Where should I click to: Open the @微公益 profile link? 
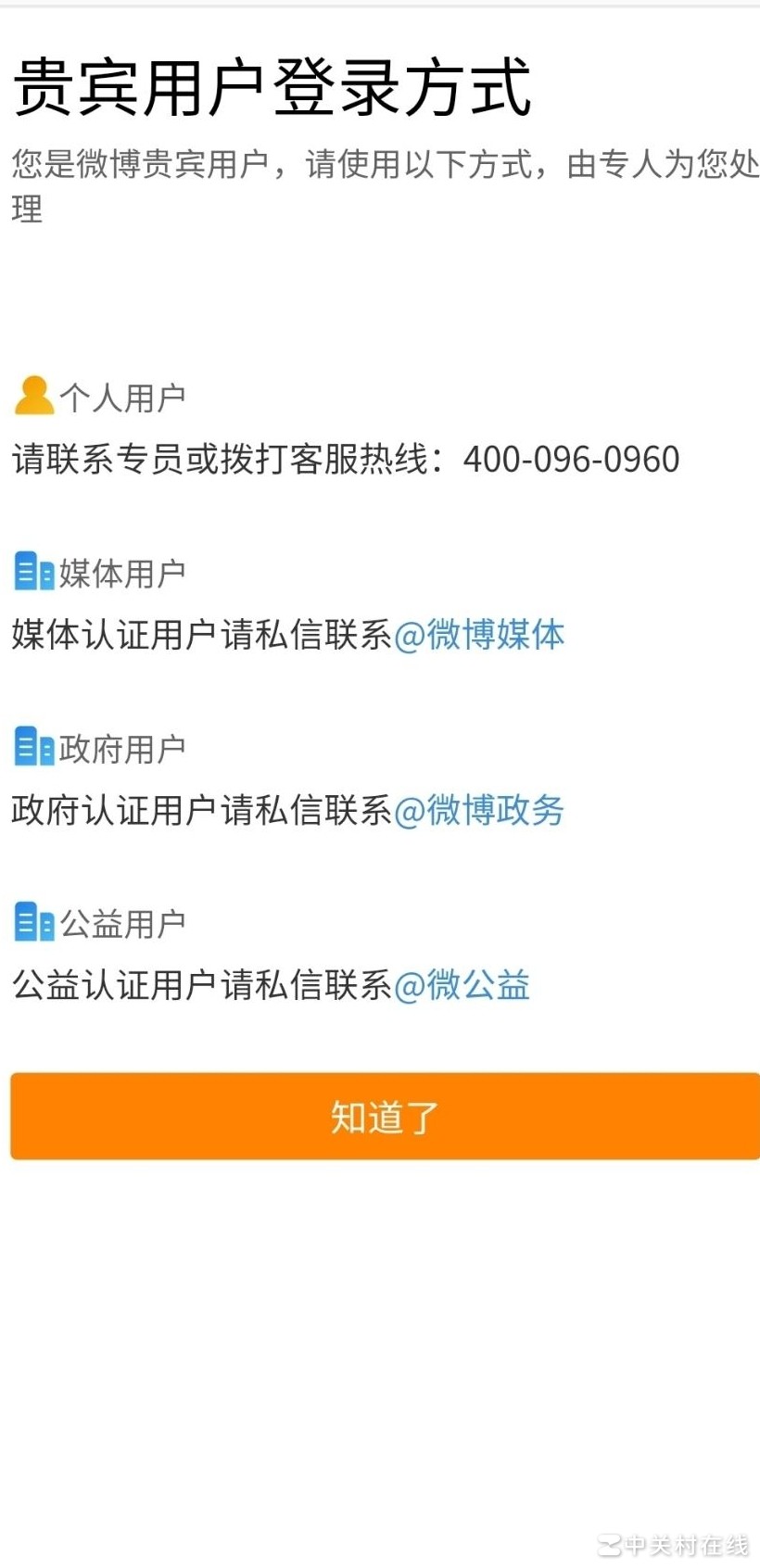tap(462, 985)
